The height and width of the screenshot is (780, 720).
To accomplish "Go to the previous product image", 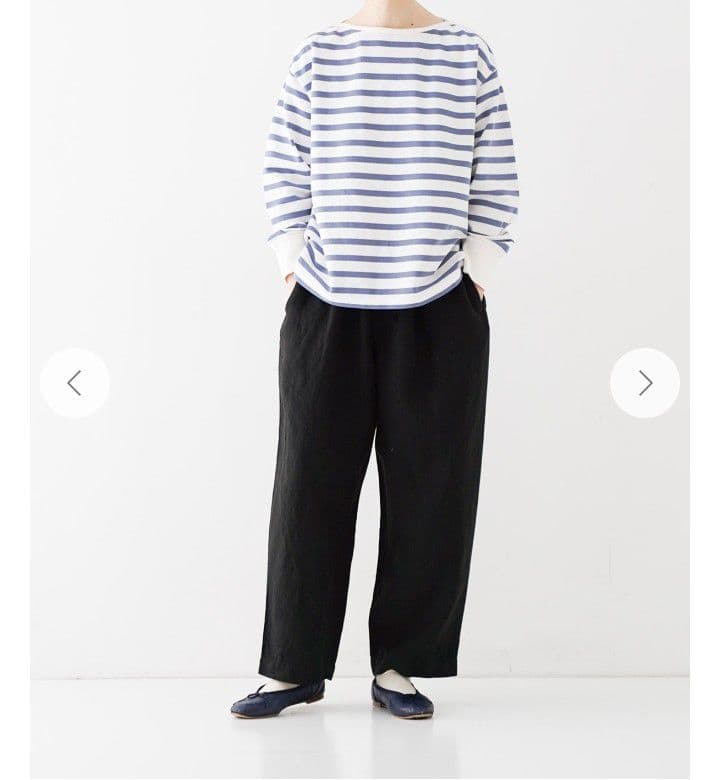I will click(x=75, y=383).
